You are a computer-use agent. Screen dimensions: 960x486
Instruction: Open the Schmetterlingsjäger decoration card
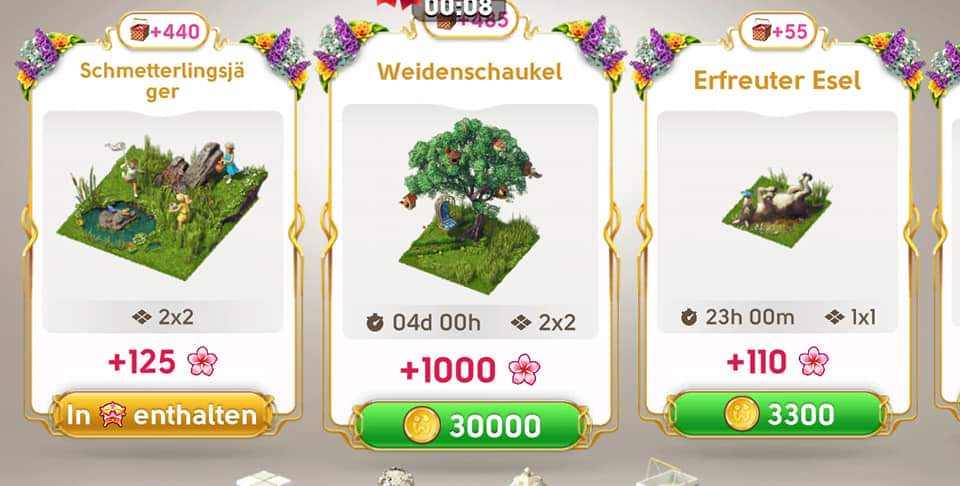[163, 220]
